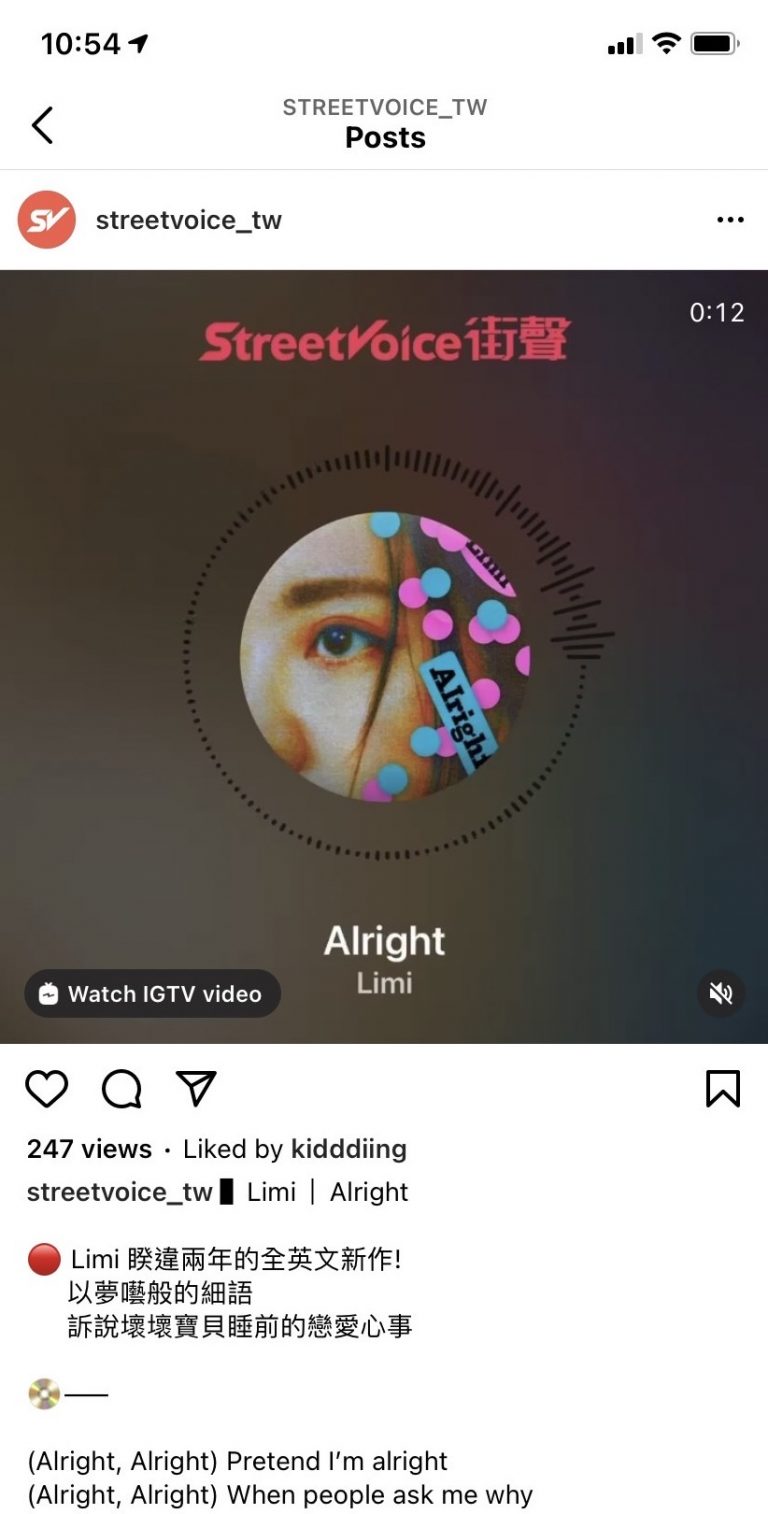Unmute the video sound
The height and width of the screenshot is (1514, 768).
(x=721, y=993)
